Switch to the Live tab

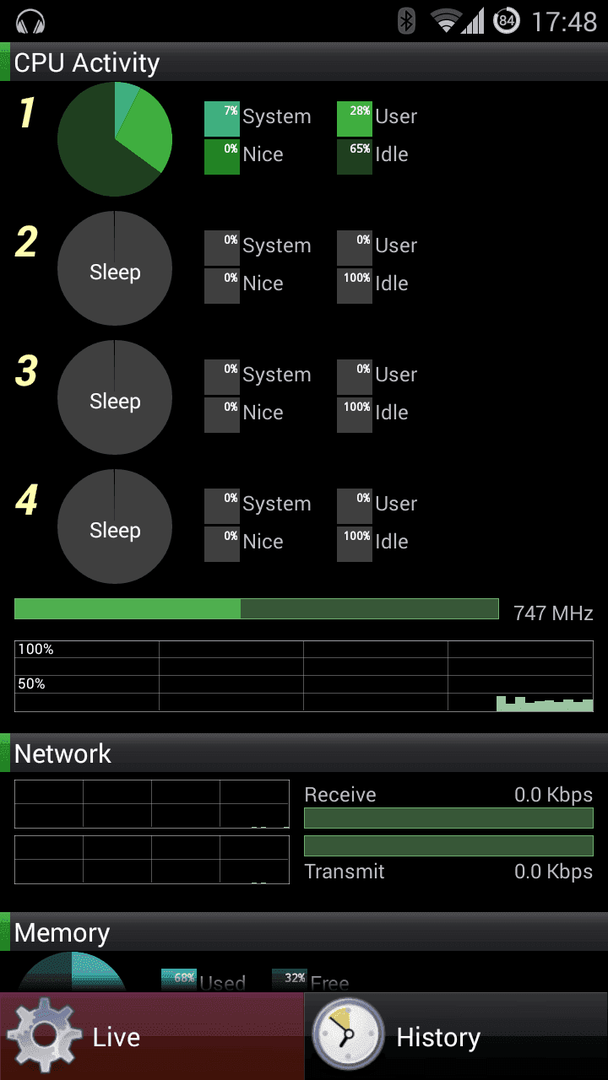coord(151,1036)
